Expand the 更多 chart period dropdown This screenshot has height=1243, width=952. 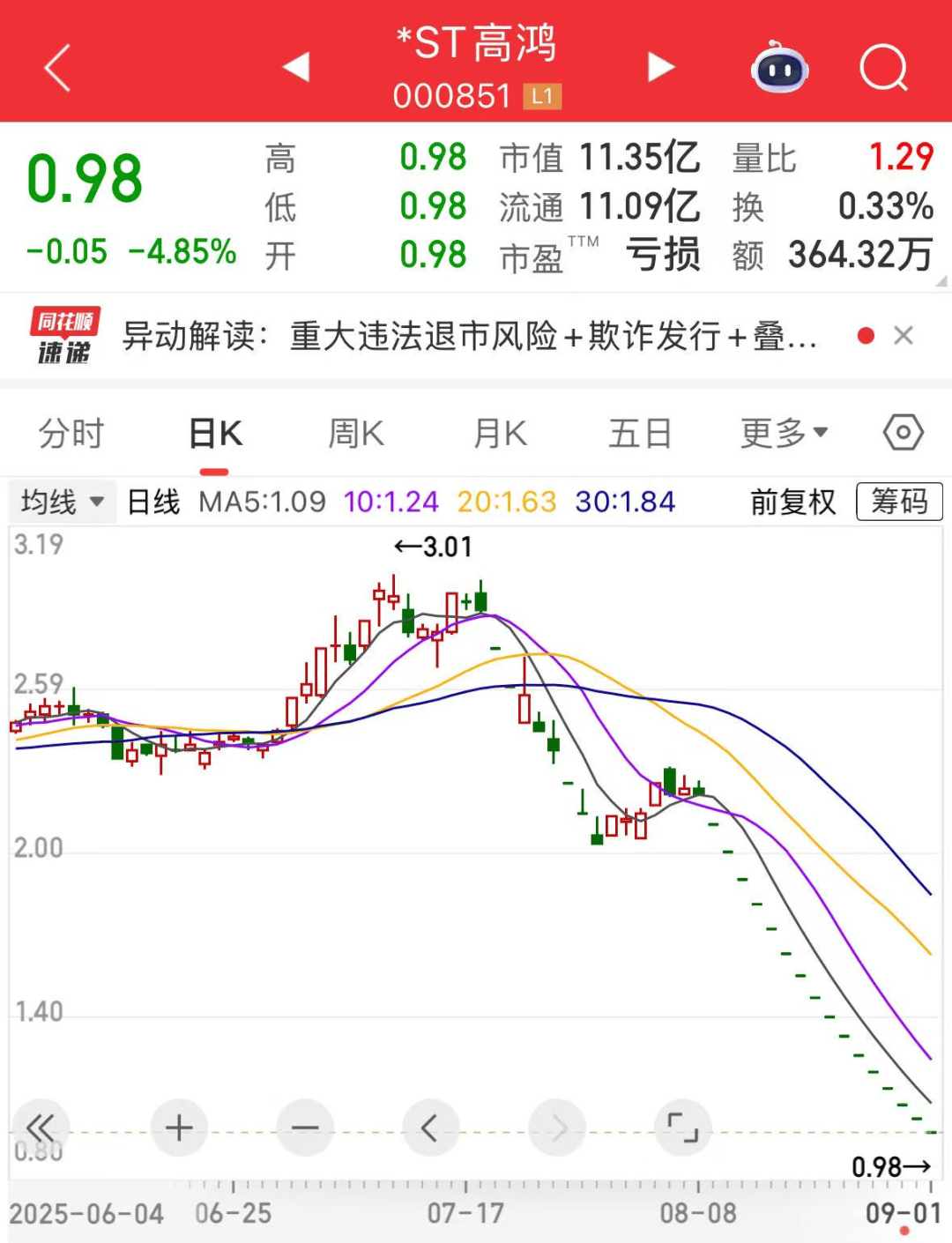pyautogui.click(x=783, y=433)
